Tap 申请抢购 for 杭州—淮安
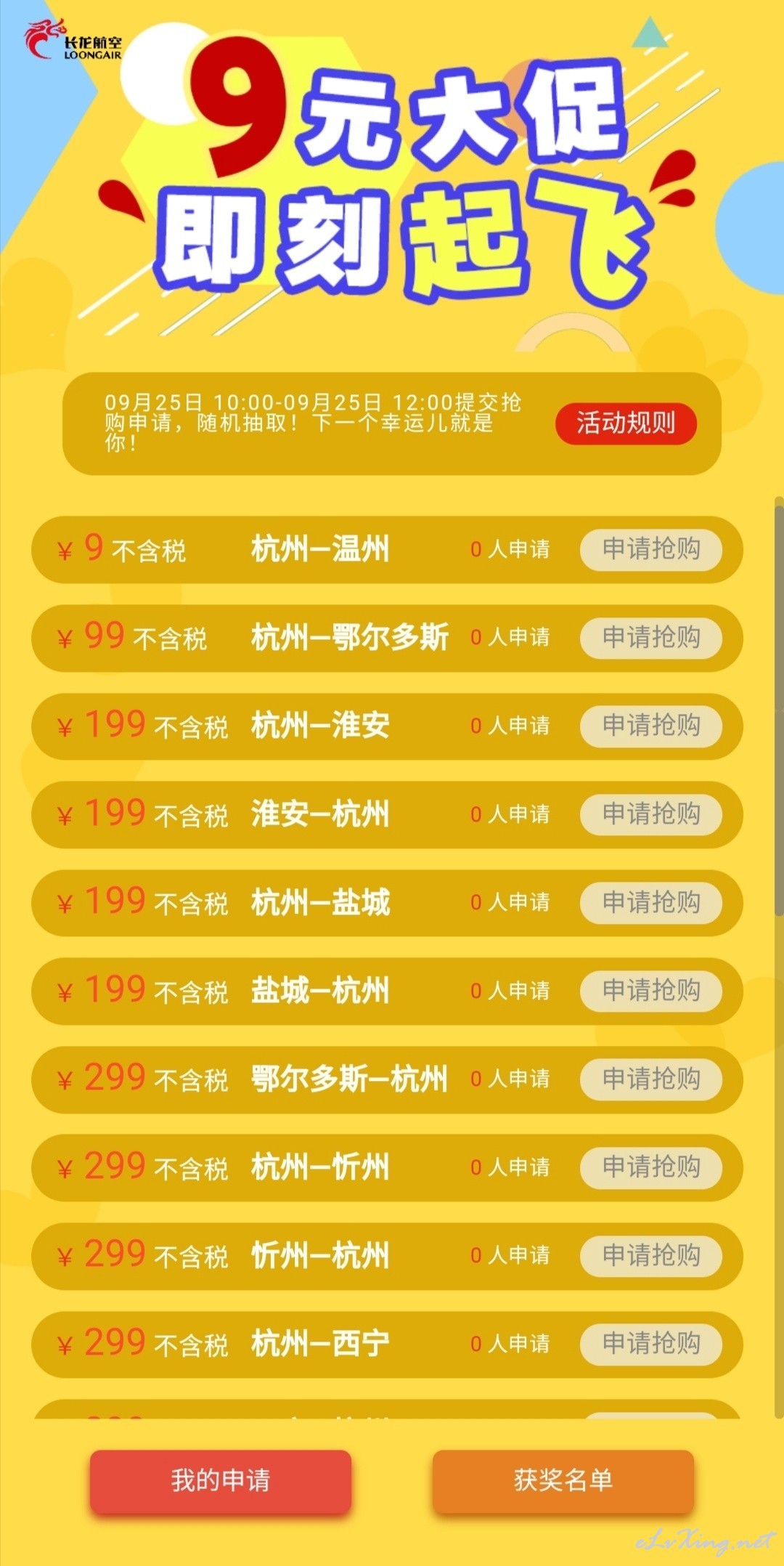Viewport: 784px width, 1566px height. pos(651,726)
